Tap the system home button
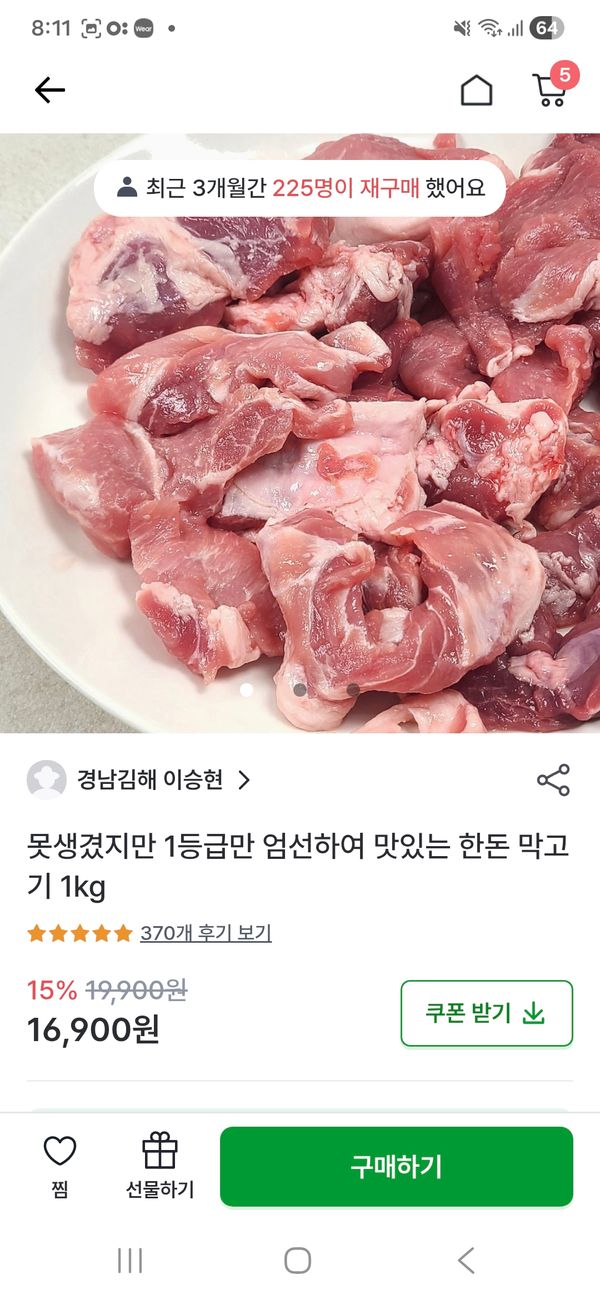The width and height of the screenshot is (600, 1300). [x=298, y=1260]
